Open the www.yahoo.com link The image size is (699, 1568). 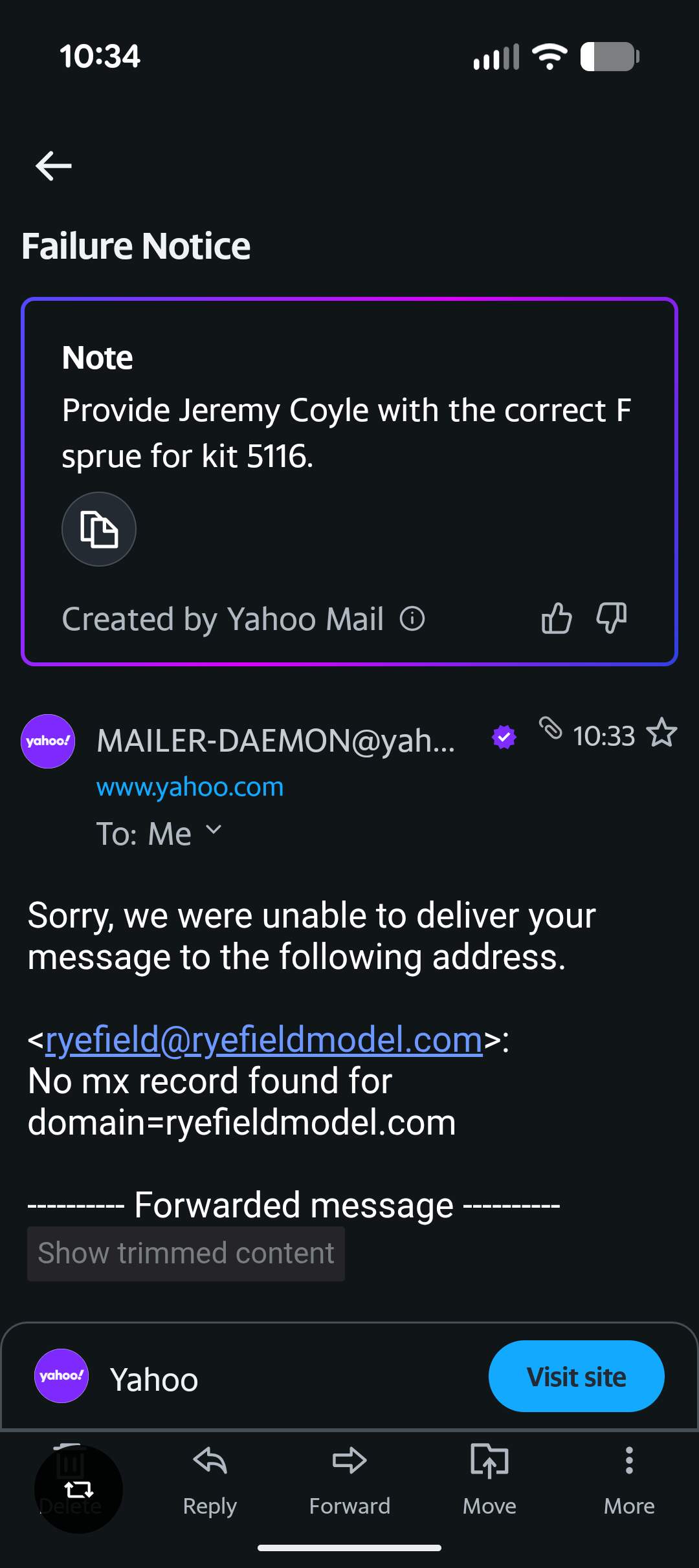click(190, 787)
